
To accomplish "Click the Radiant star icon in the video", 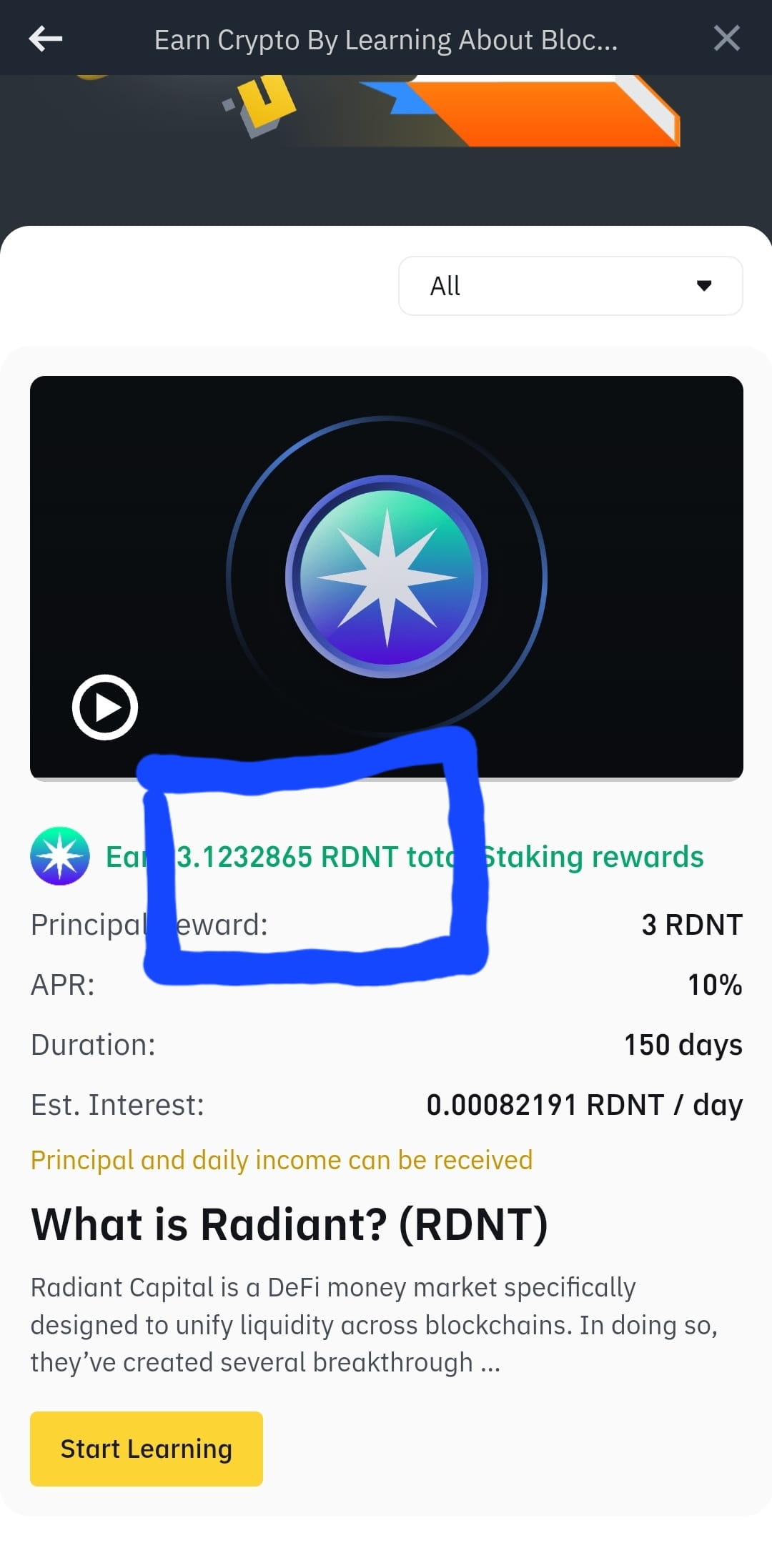I will tap(386, 577).
